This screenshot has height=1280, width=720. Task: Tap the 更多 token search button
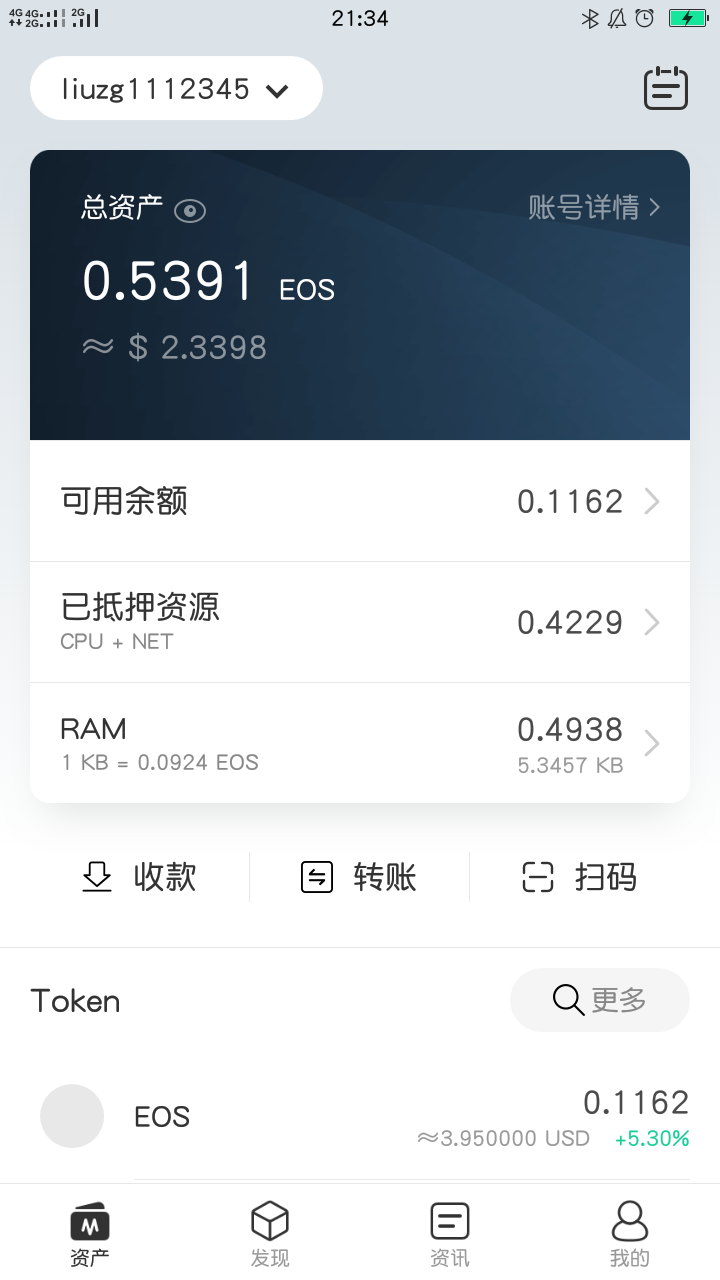pyautogui.click(x=600, y=999)
